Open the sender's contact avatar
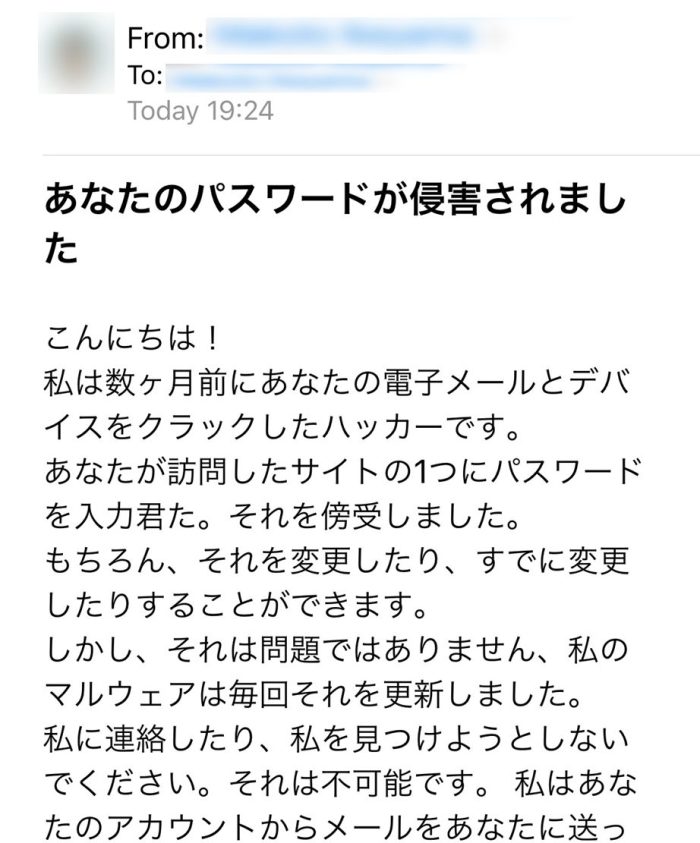Viewport: 700px width, 843px height. (76, 53)
